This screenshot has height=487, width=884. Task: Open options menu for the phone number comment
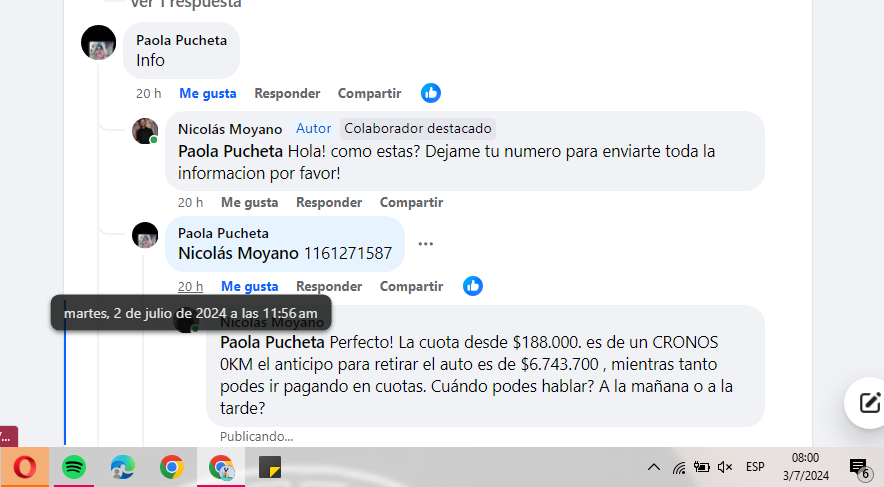[x=426, y=244]
